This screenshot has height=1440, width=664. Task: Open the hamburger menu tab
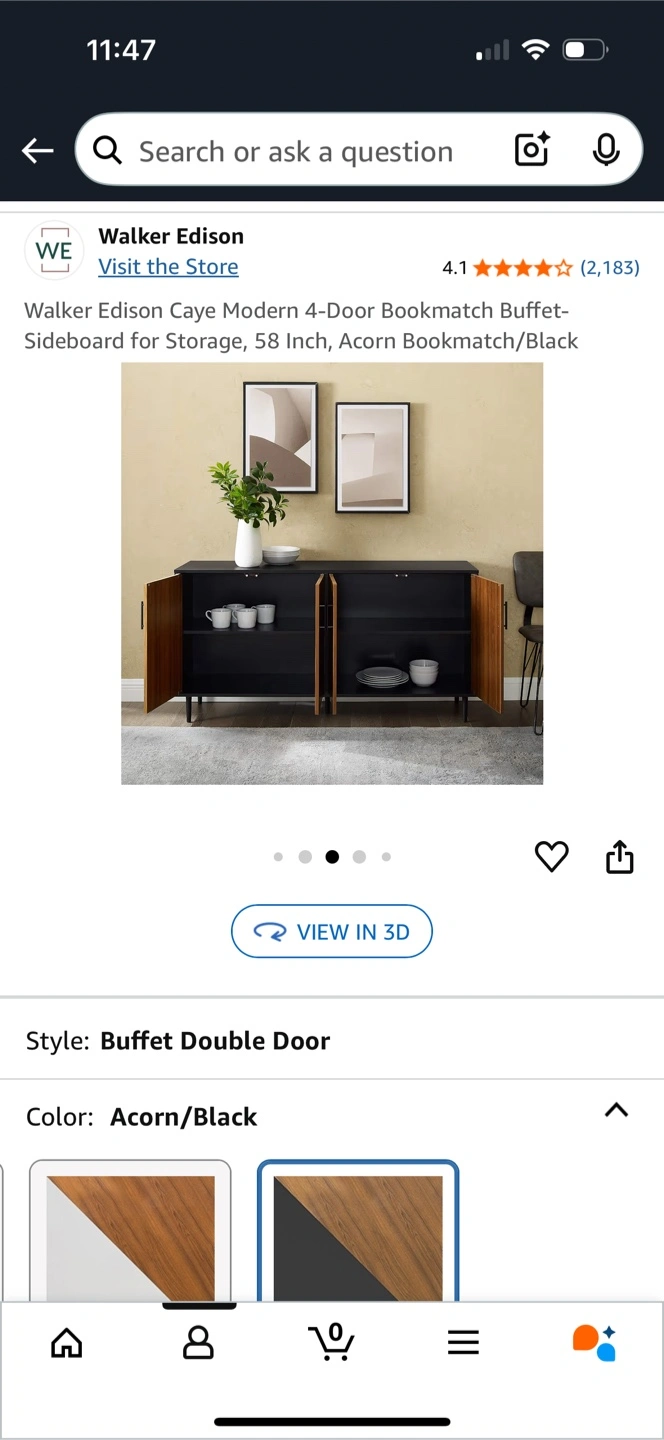[x=463, y=1342]
